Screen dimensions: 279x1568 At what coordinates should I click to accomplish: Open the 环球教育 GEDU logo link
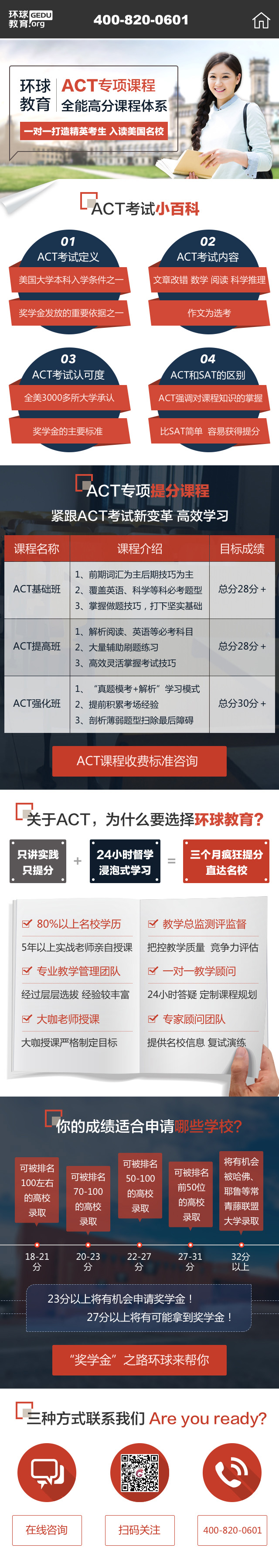[31, 19]
